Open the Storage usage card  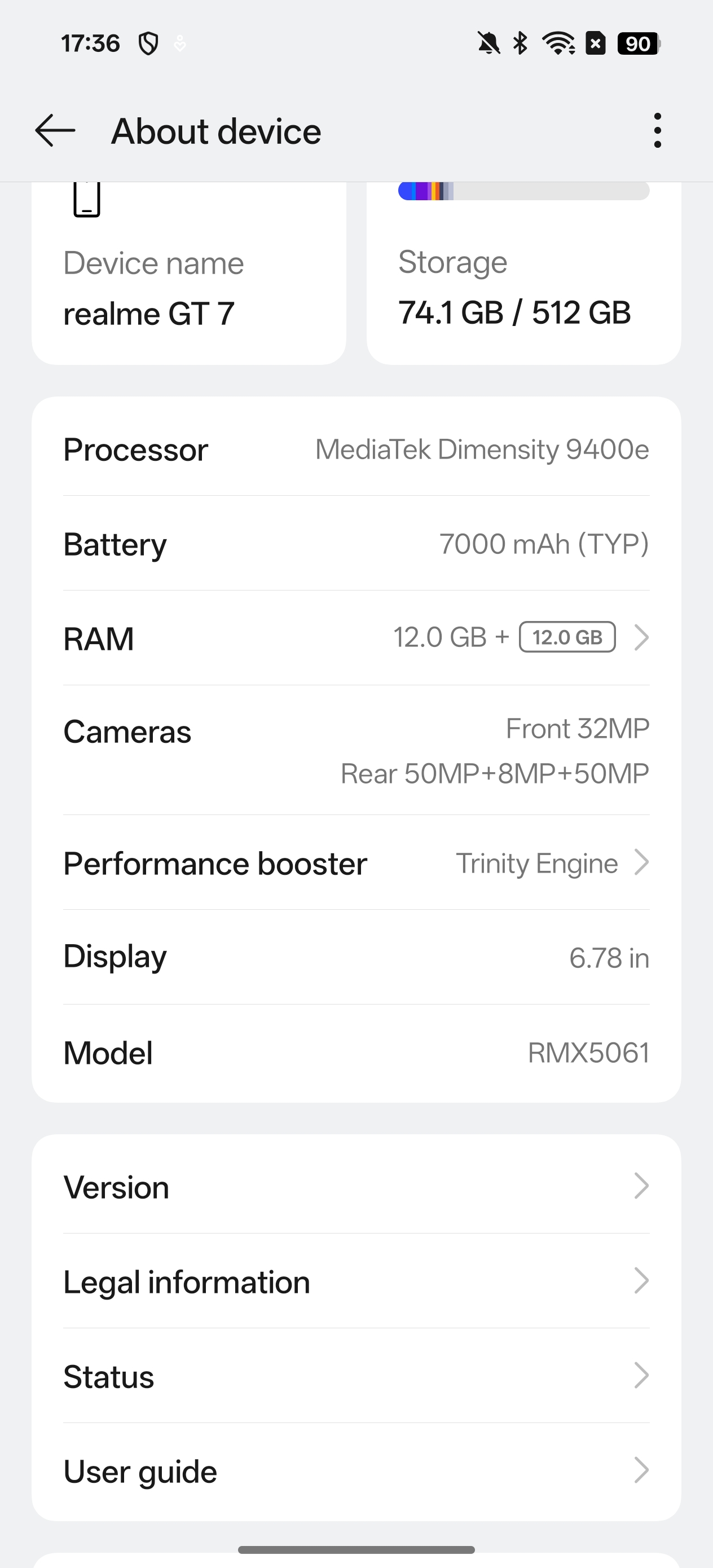tap(523, 272)
